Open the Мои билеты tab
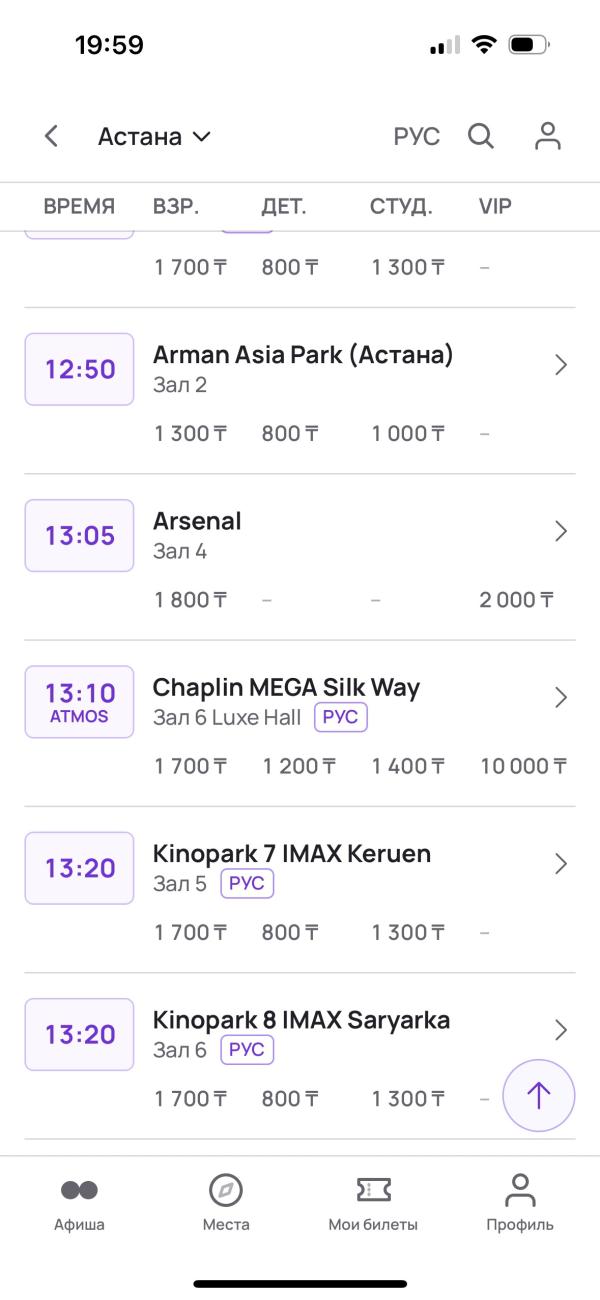Screen dimensions: 600x1300 pos(373,1203)
